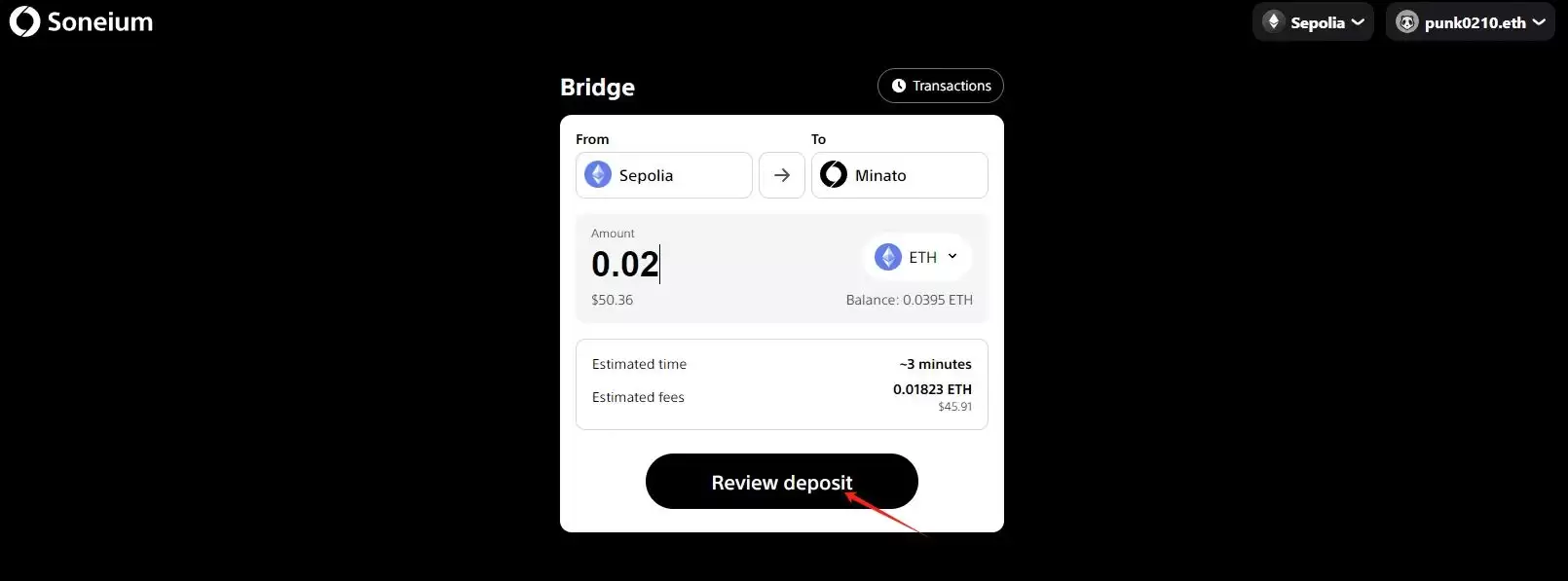The height and width of the screenshot is (581, 1568).
Task: Open the Transactions history
Action: point(940,86)
